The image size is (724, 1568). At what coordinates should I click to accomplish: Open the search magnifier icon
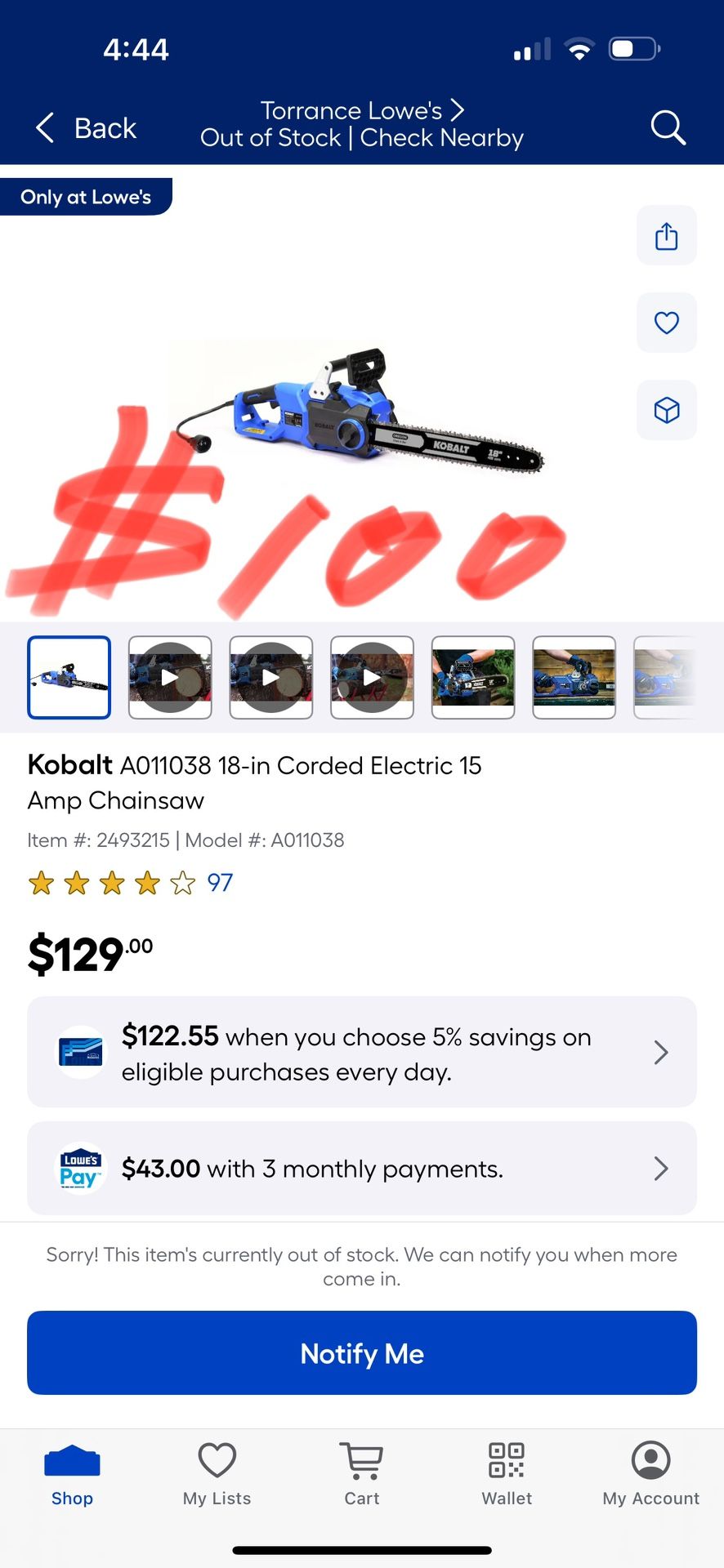click(x=668, y=127)
